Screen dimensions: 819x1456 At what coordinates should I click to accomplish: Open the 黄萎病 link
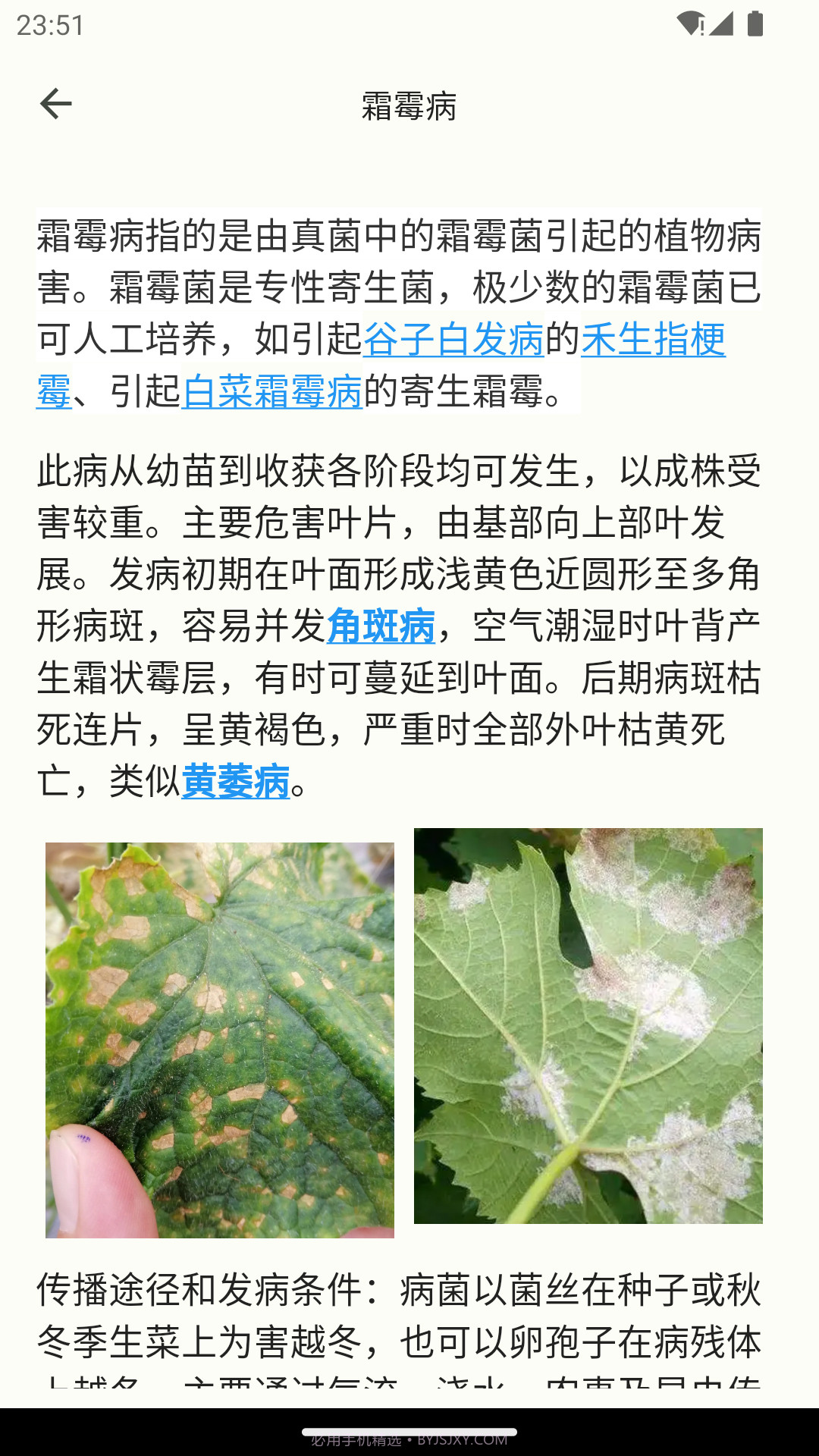pyautogui.click(x=235, y=783)
